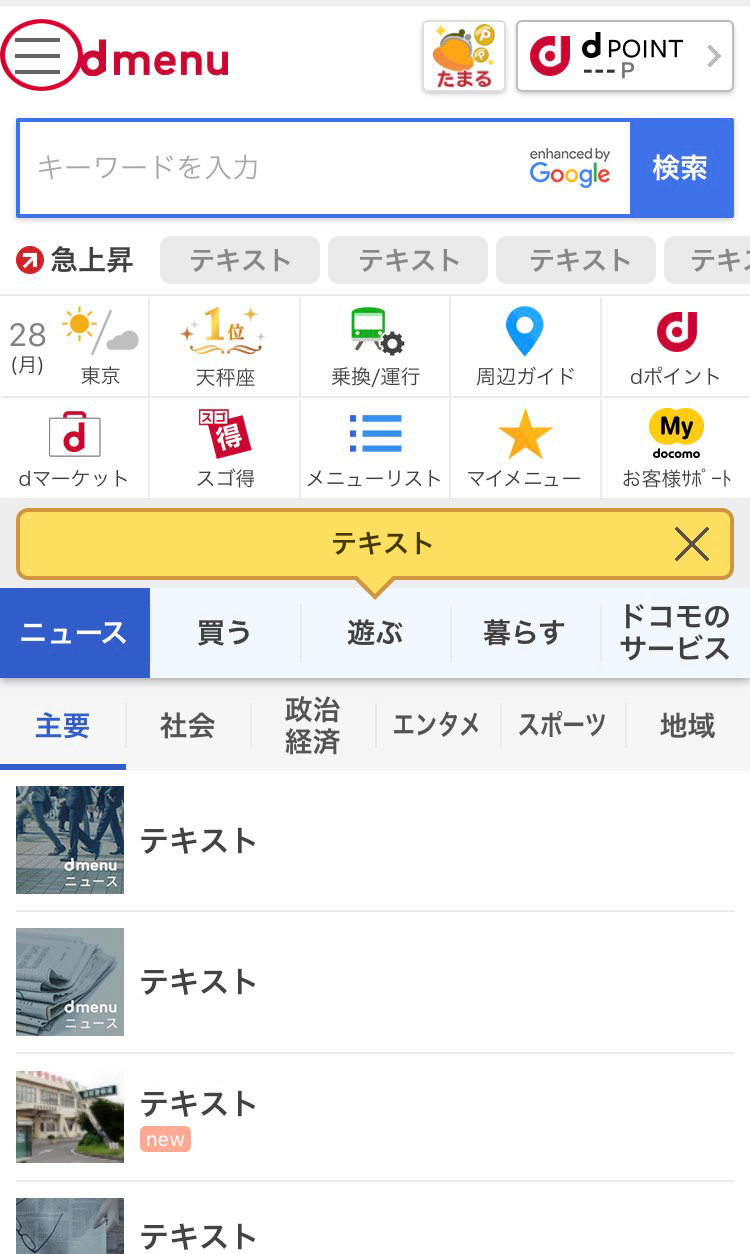This screenshot has width=750, height=1254.
Task: Open メニューリスト
Action: pos(375,448)
